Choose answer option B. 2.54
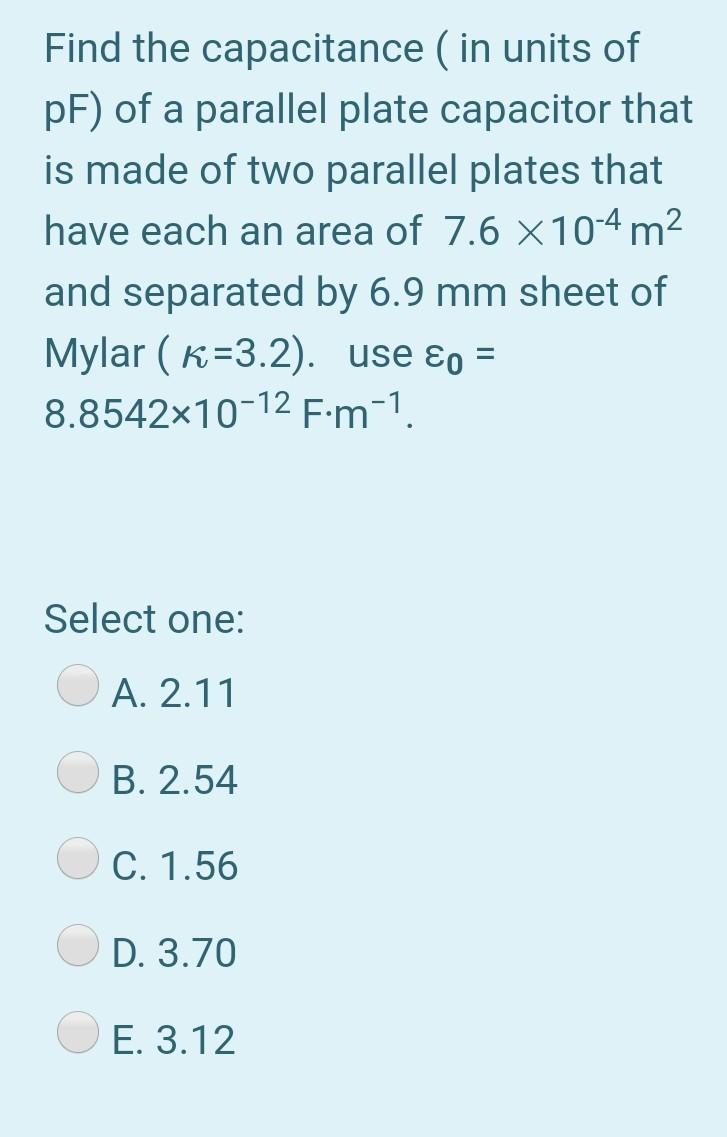This screenshot has width=727, height=1137. (78, 774)
